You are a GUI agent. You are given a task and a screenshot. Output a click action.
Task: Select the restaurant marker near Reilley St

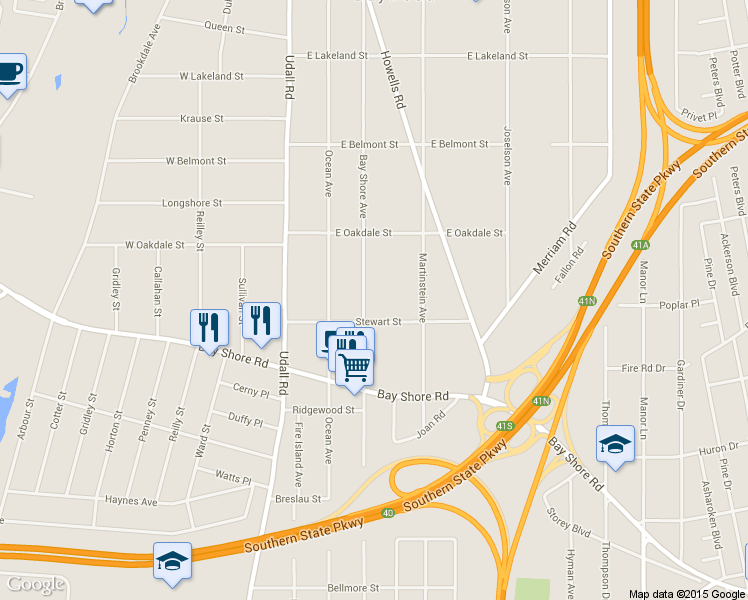209,328
